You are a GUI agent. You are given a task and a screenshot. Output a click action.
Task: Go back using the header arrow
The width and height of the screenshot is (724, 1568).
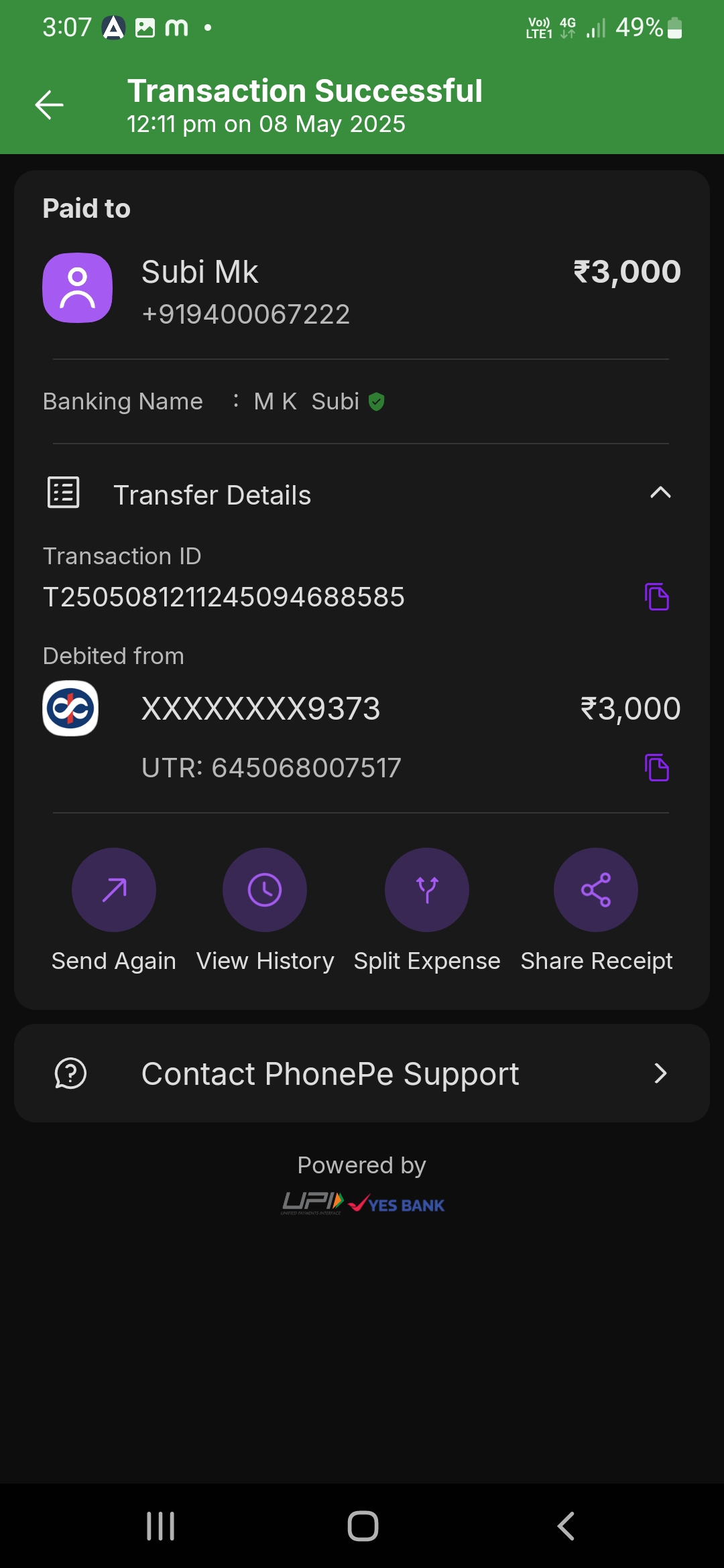[x=49, y=105]
